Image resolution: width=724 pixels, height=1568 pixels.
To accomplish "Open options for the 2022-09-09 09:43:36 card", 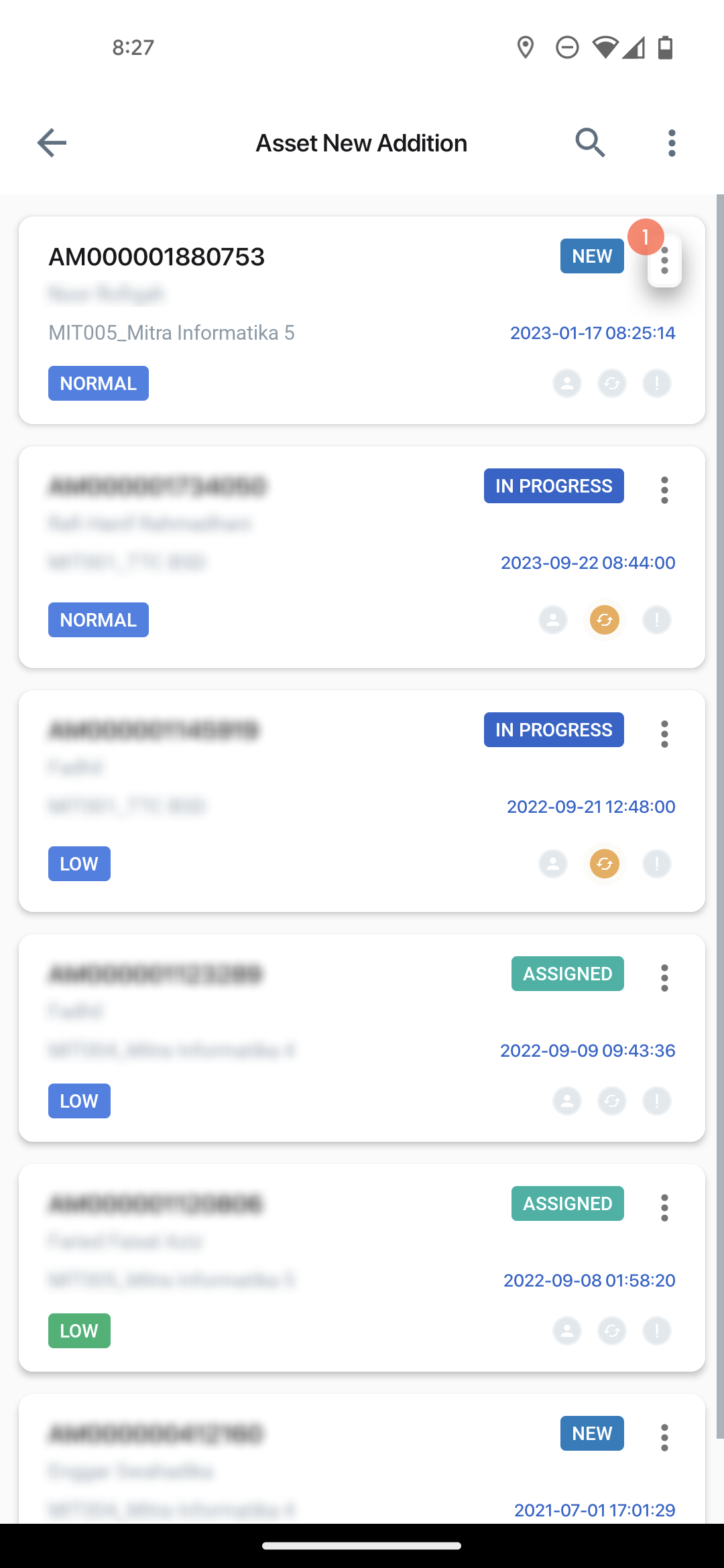I will coord(664,978).
